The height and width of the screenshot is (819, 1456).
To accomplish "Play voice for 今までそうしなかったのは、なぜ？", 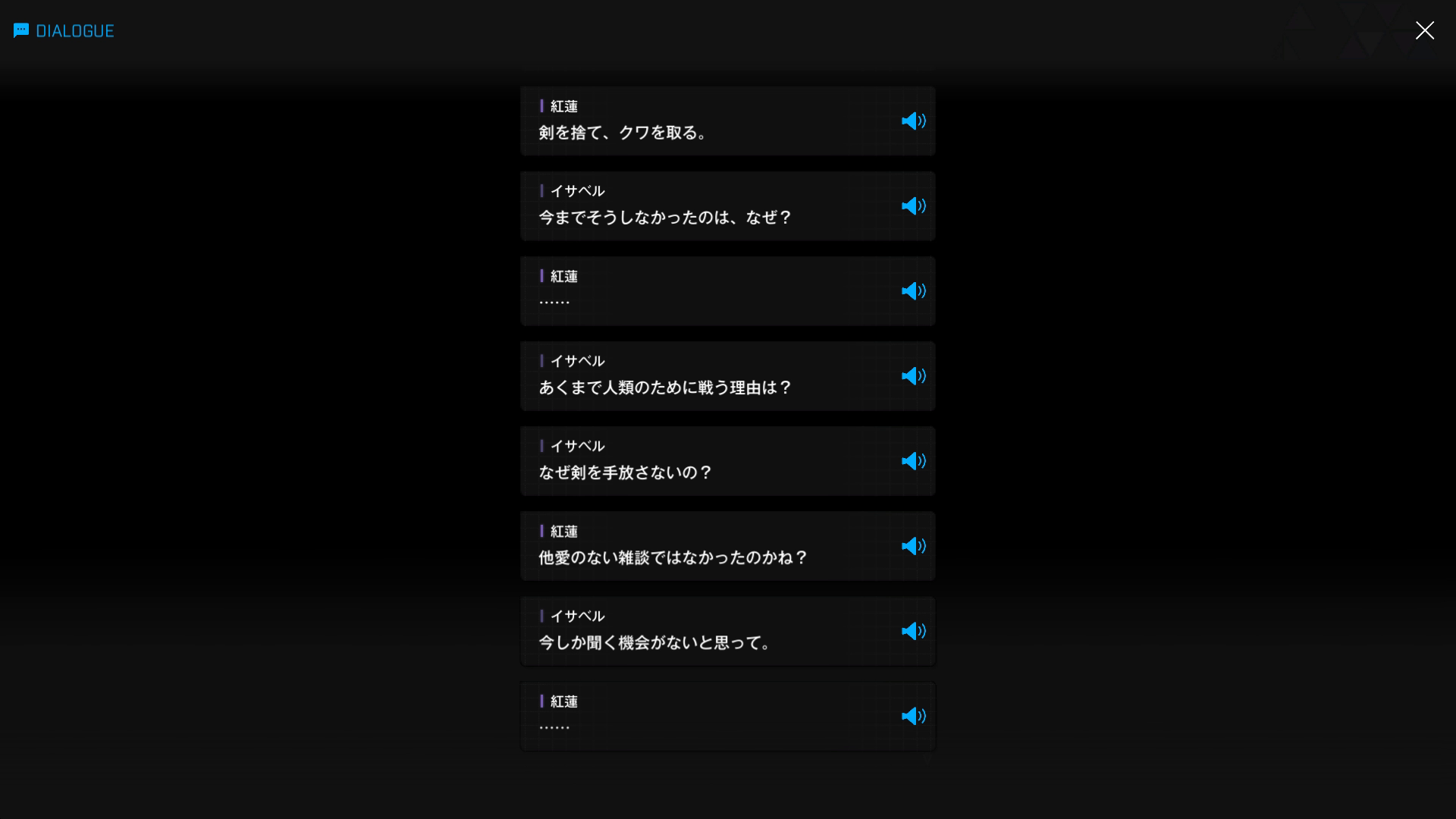I will [913, 206].
